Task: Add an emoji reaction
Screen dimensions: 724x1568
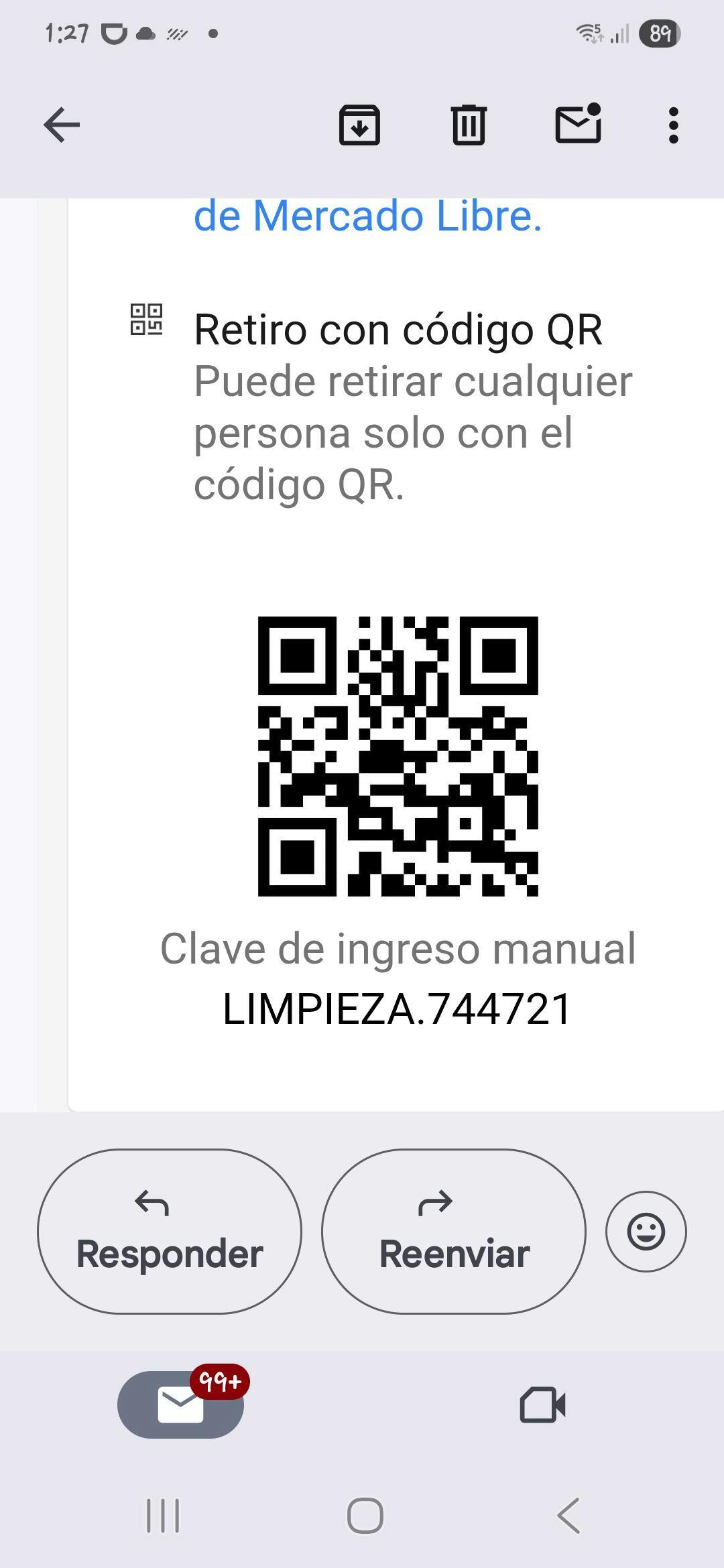Action: pos(646,1231)
